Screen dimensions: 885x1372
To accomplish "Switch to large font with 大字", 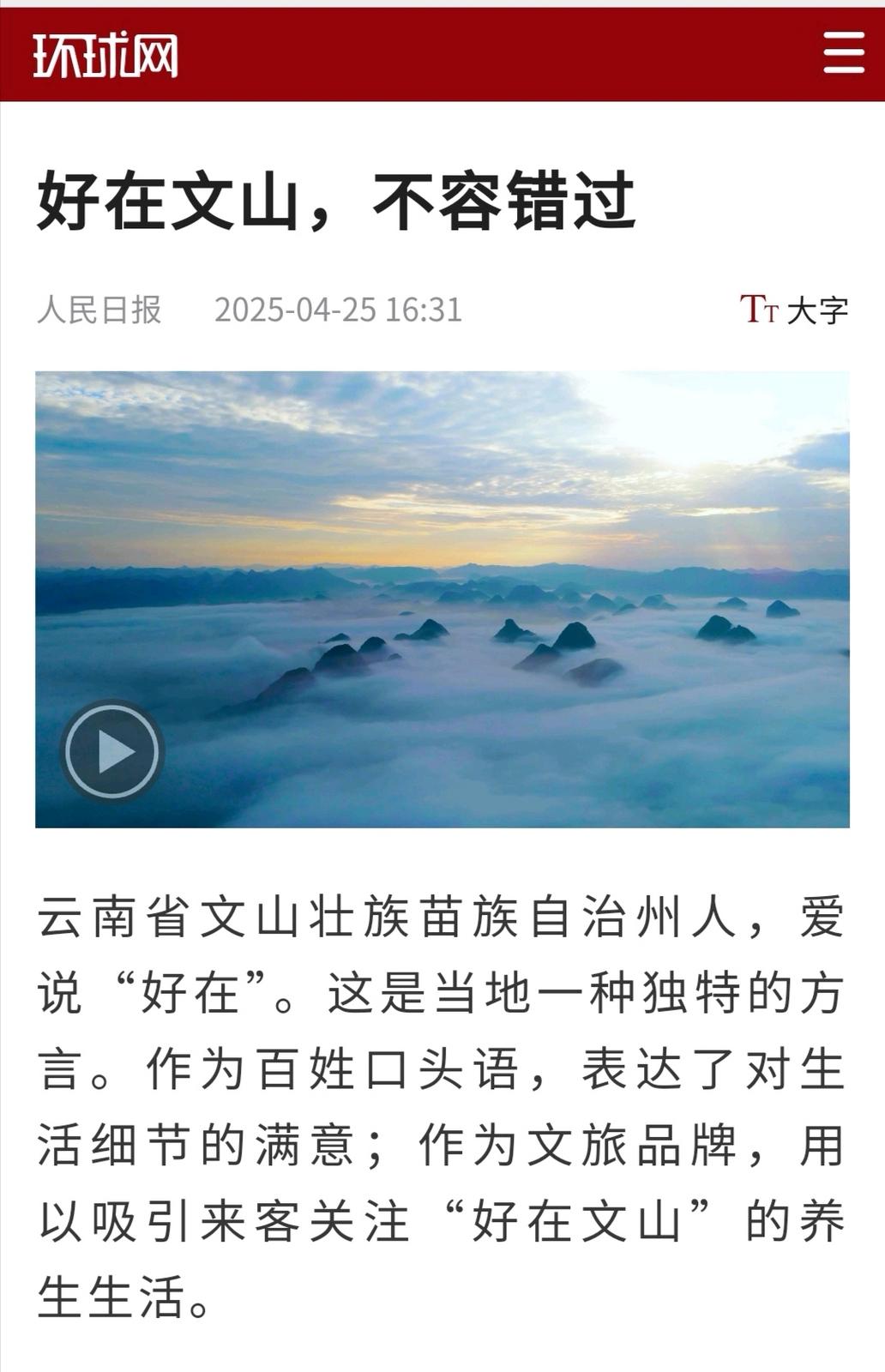I will pos(794,310).
